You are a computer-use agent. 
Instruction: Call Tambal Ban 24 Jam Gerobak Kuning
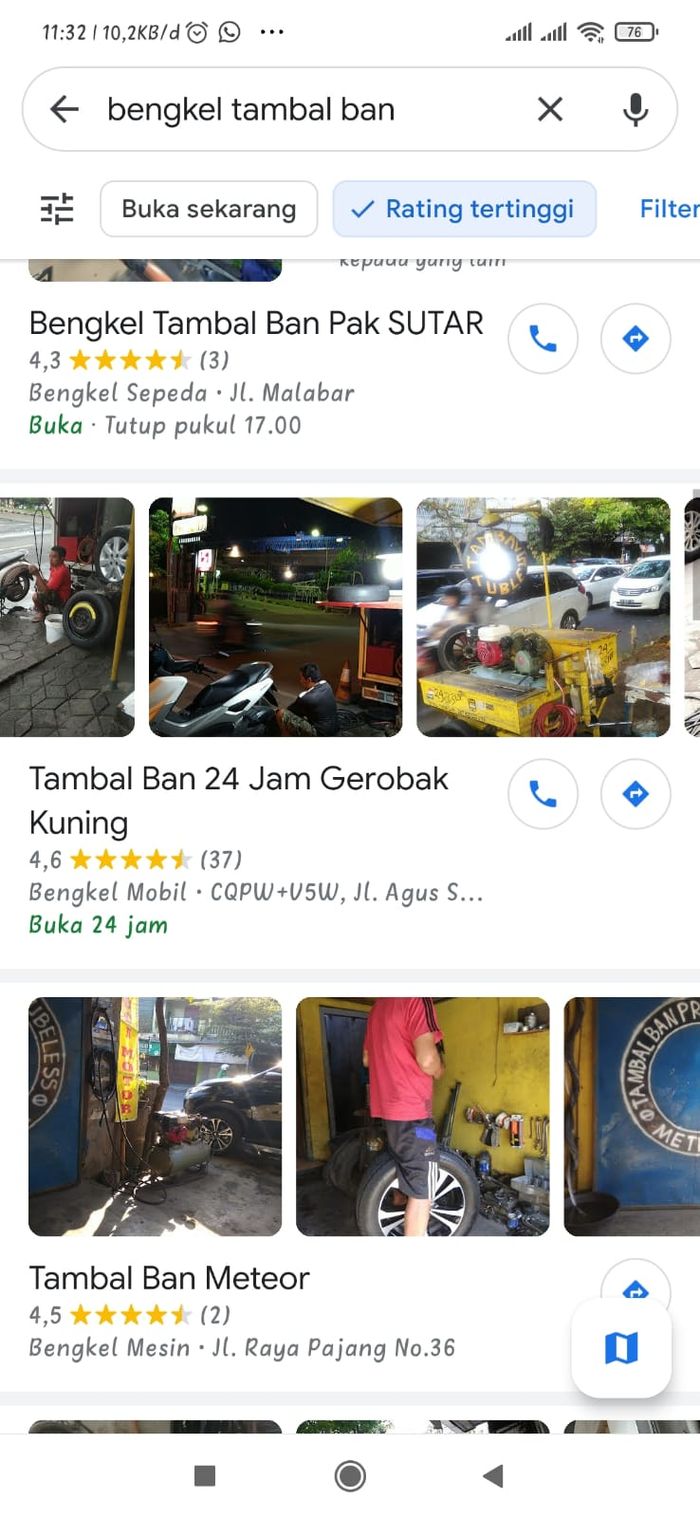point(542,794)
